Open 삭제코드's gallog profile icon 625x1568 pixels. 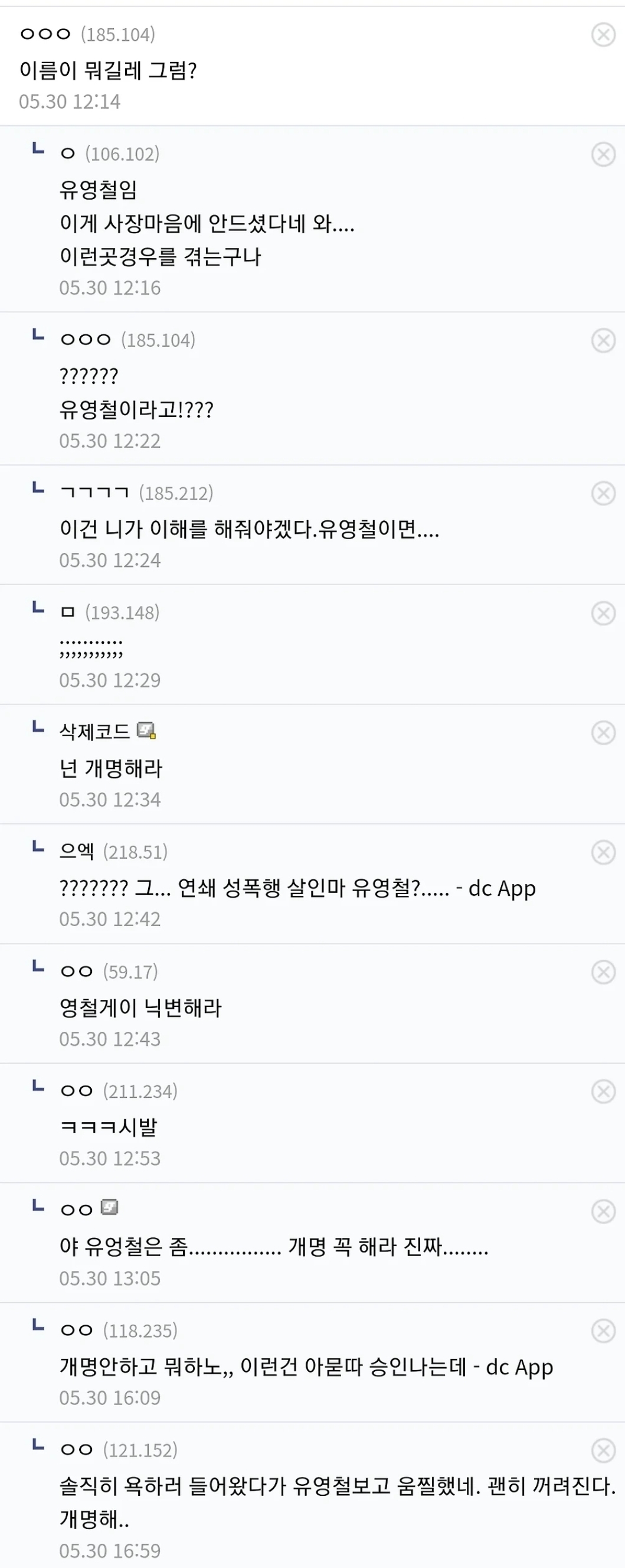click(x=146, y=731)
